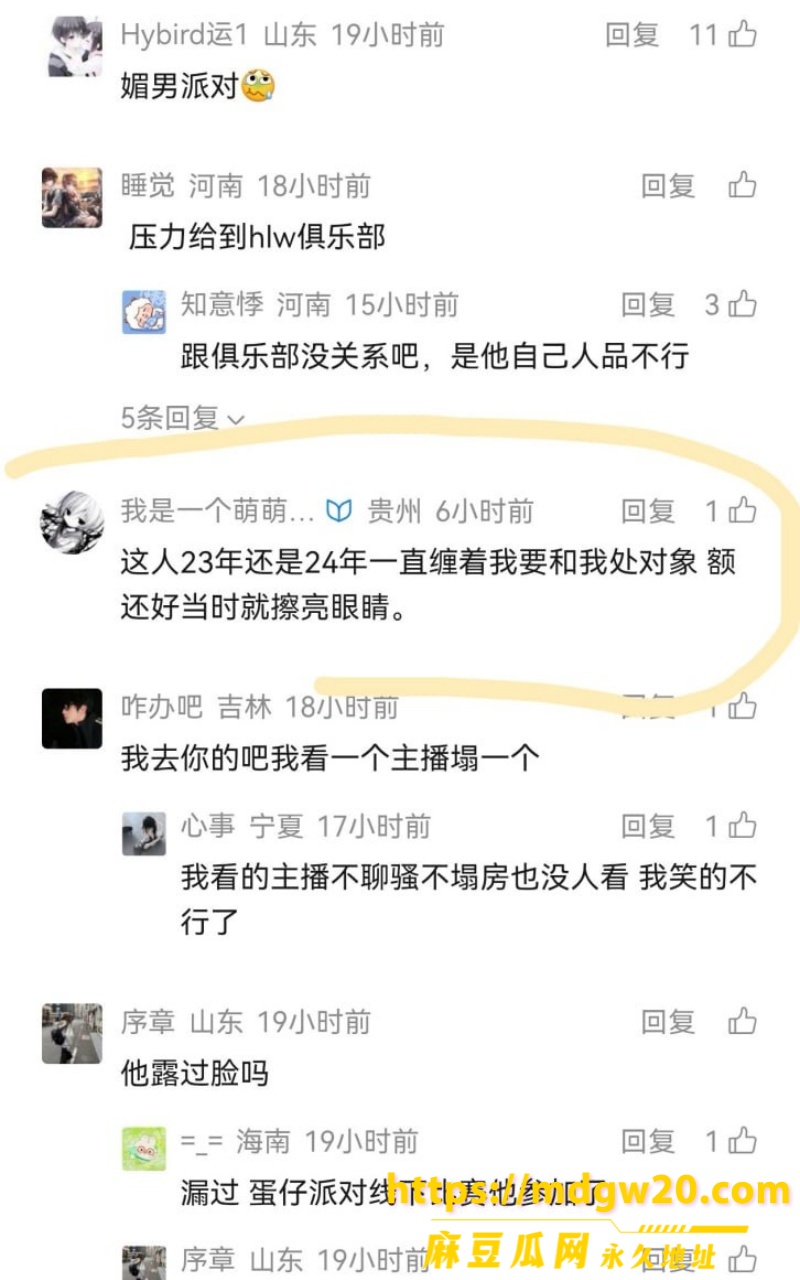This screenshot has width=800, height=1280.
Task: Reply to Hybird运1's comment
Action: pyautogui.click(x=632, y=36)
